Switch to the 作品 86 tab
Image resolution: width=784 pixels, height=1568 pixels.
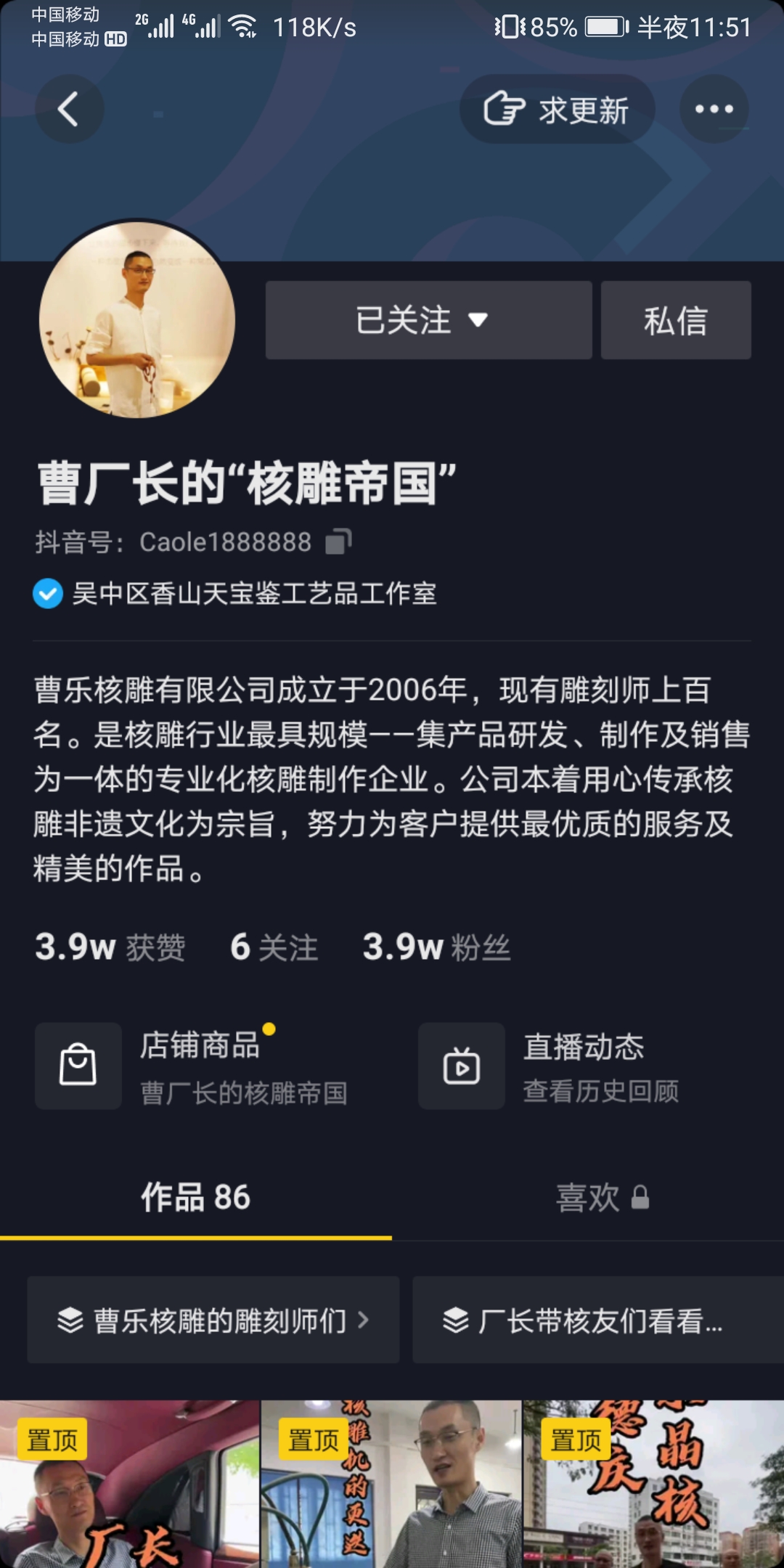click(x=195, y=1198)
